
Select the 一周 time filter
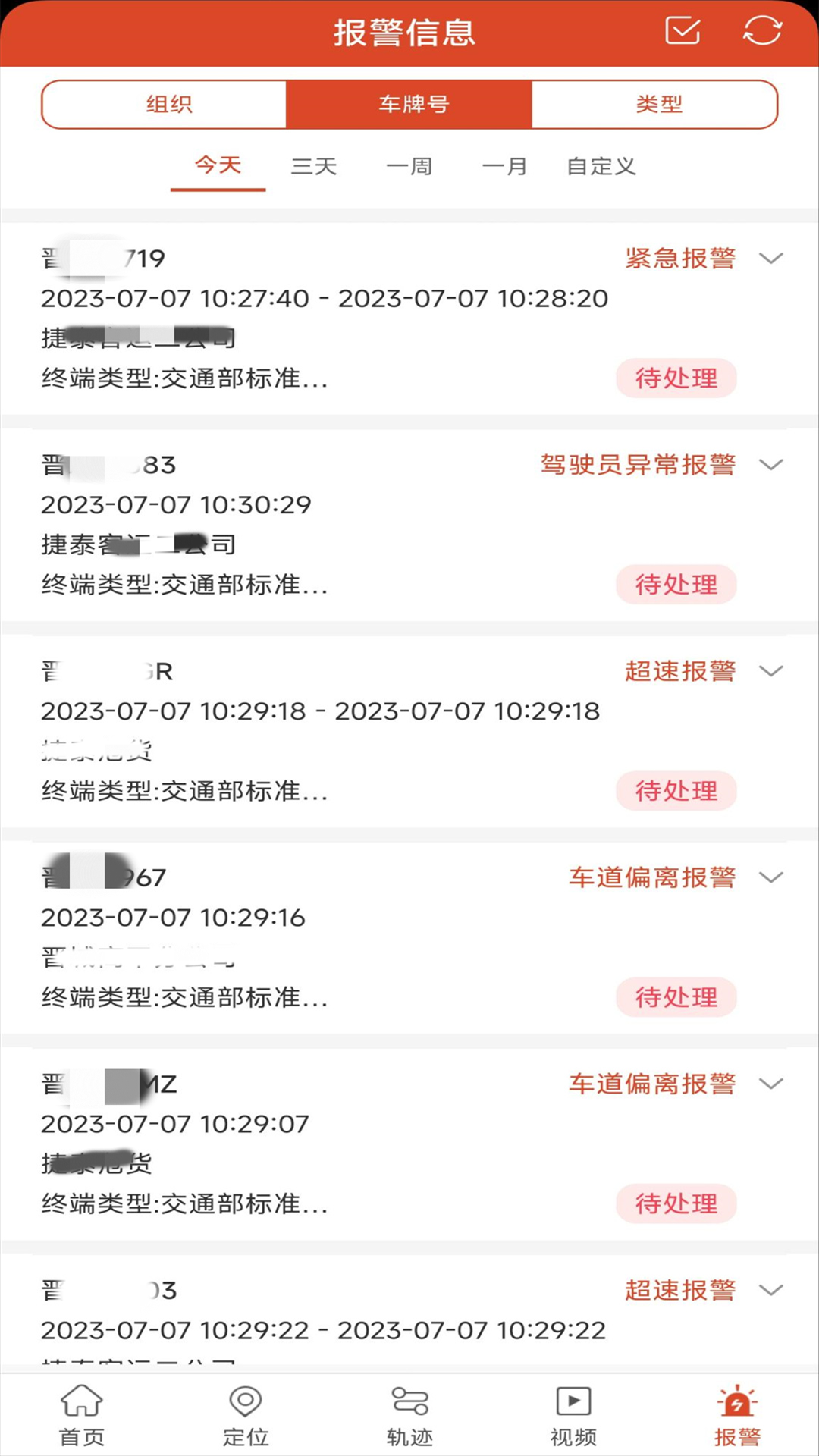pos(409,166)
